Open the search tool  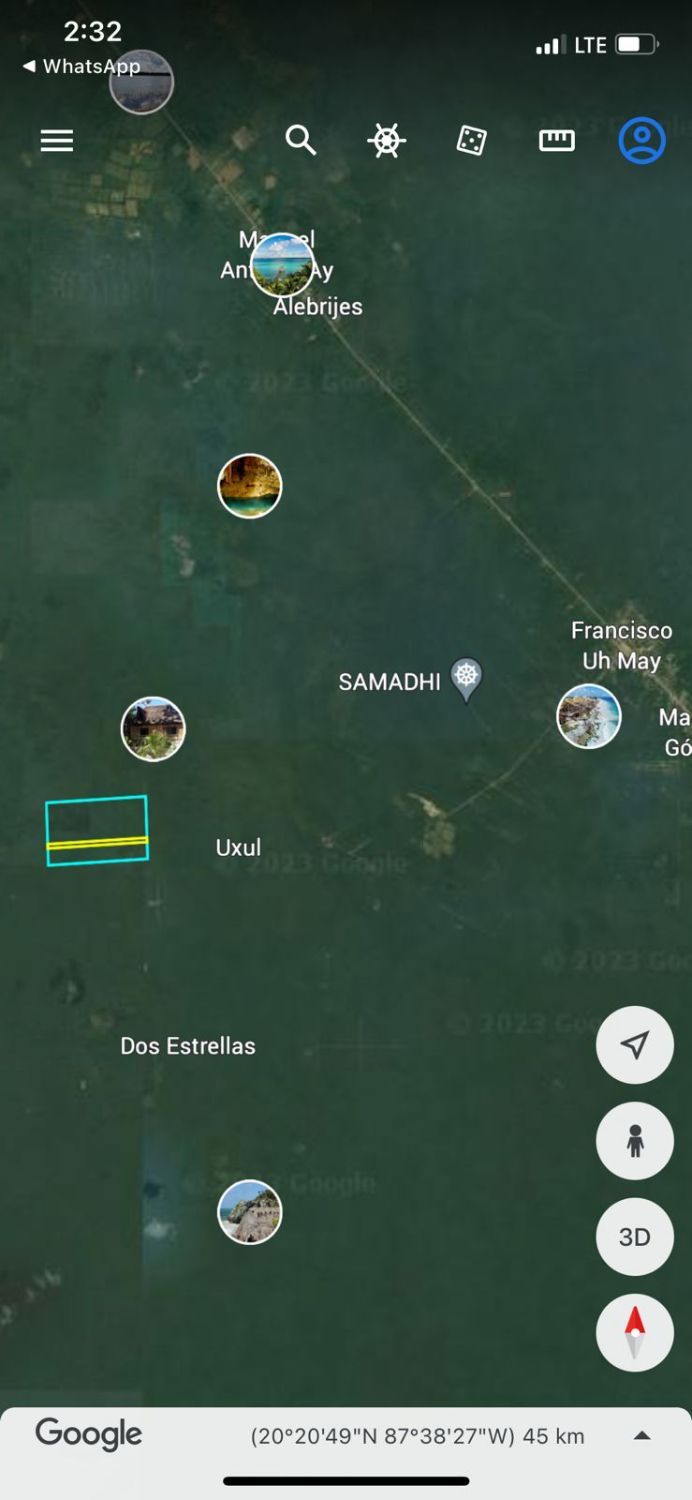300,140
